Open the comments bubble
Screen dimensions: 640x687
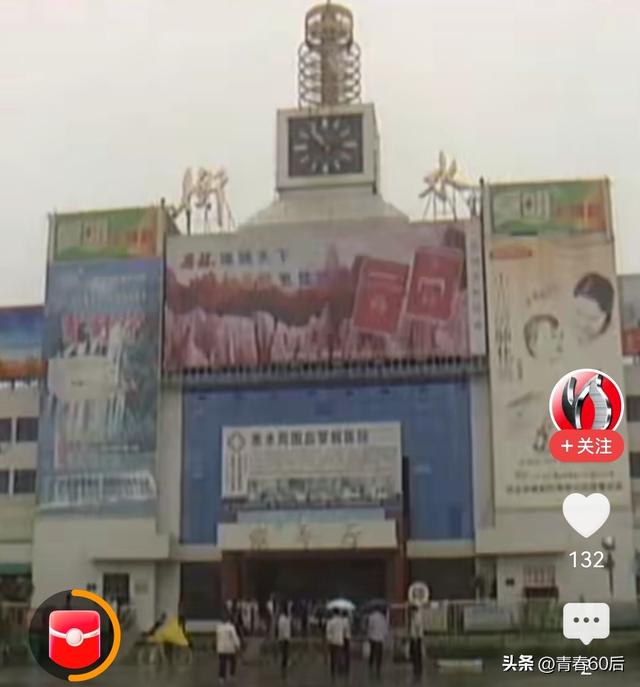(586, 624)
